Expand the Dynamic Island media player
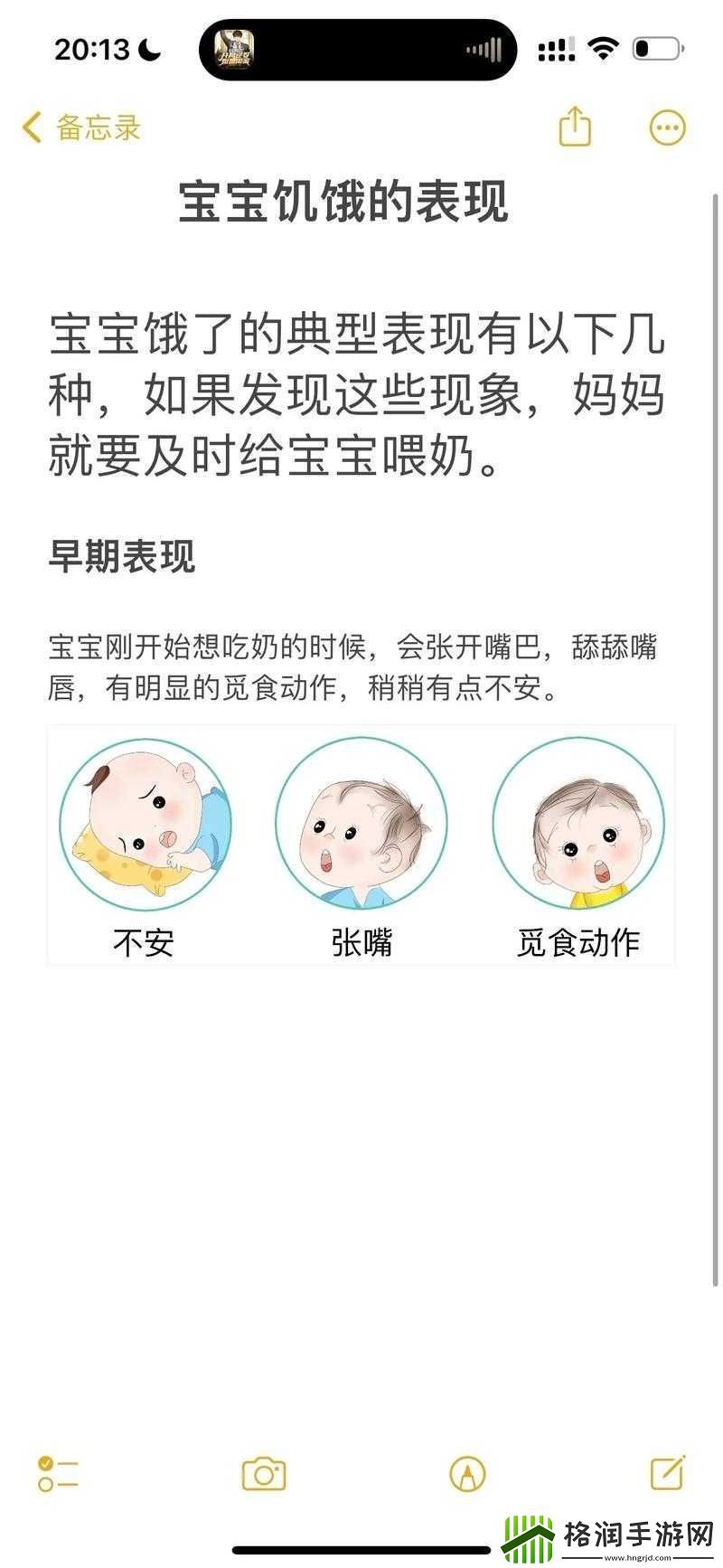This screenshot has height=1568, width=723. pos(357,50)
